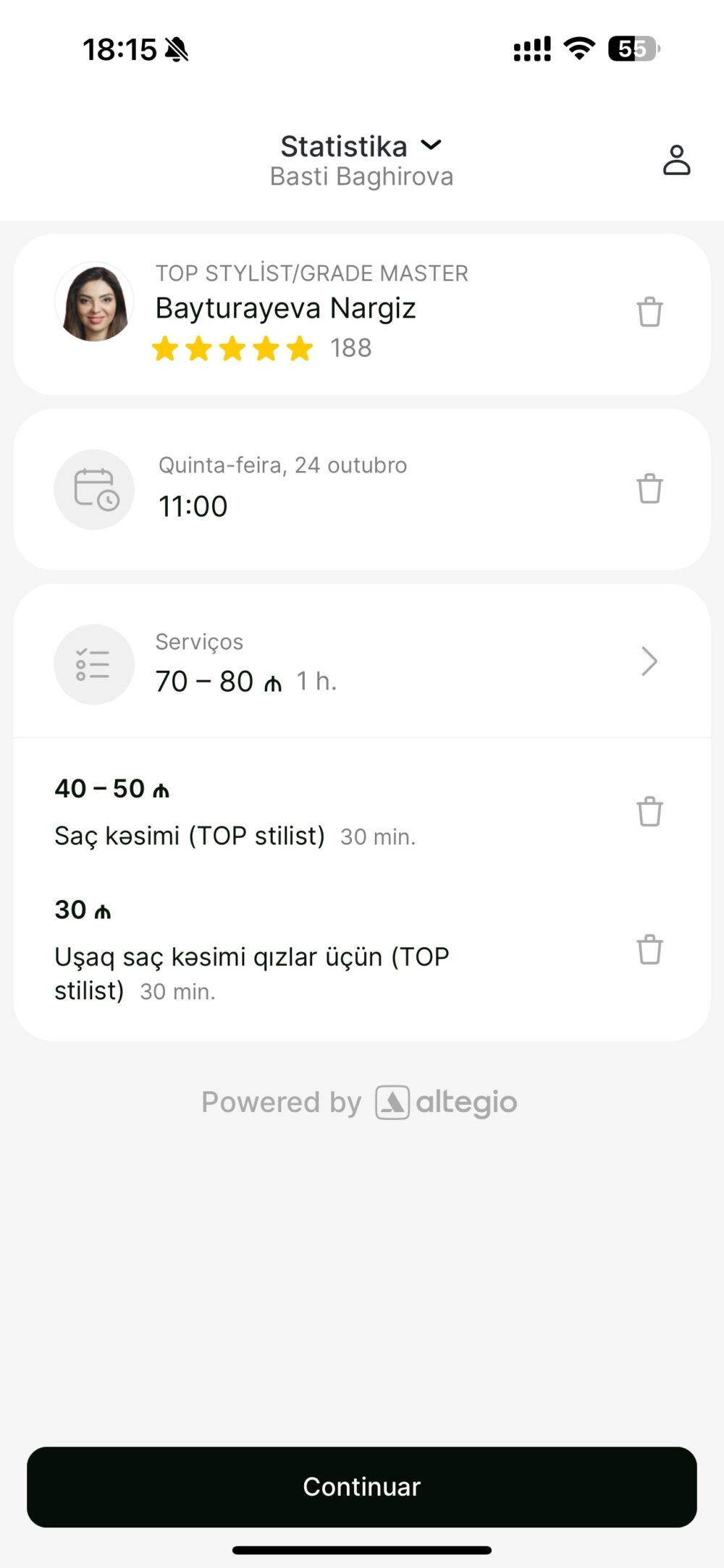Open the Serviços list with chevron
The height and width of the screenshot is (1568, 724).
pyautogui.click(x=362, y=661)
